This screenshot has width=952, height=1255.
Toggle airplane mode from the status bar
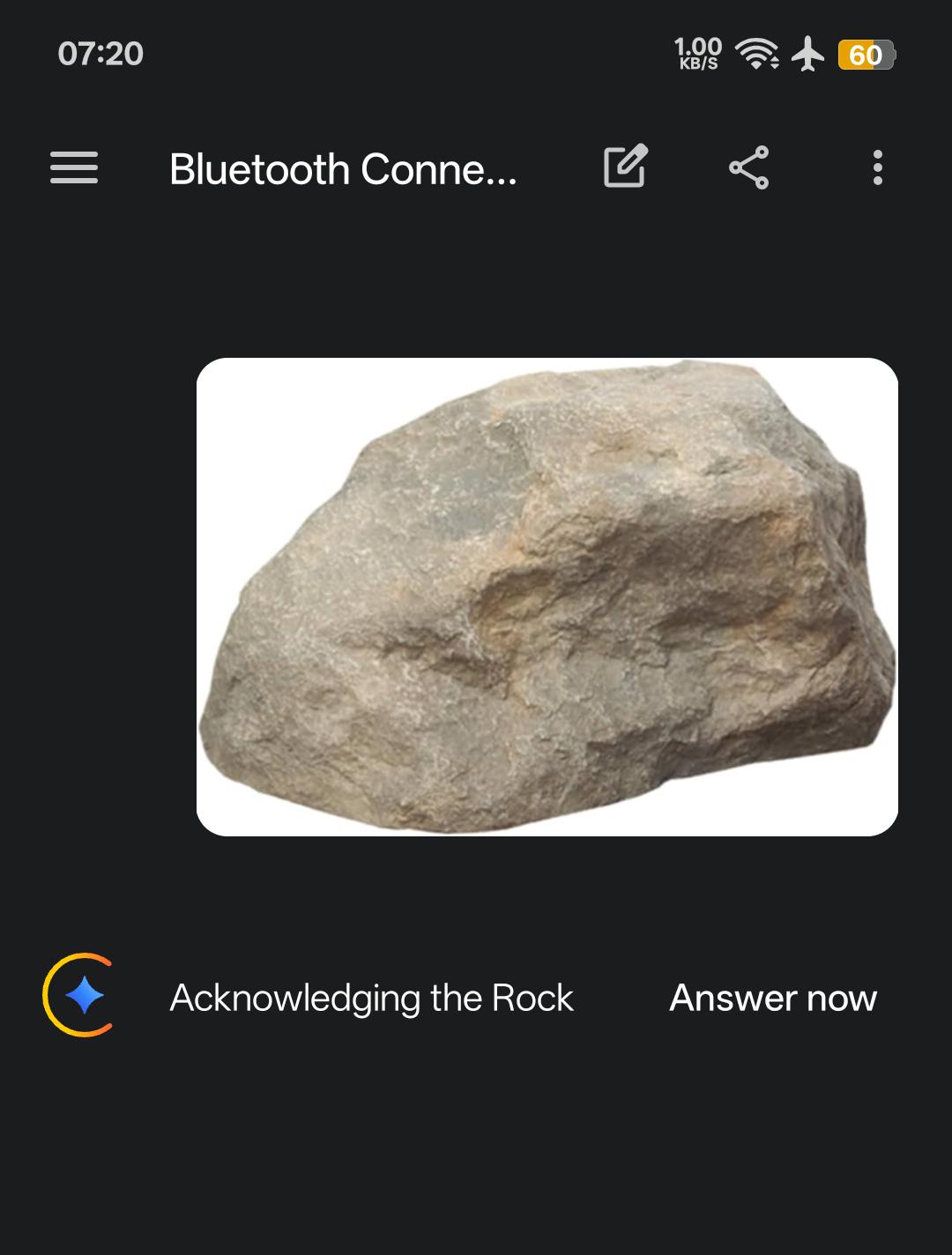(807, 55)
